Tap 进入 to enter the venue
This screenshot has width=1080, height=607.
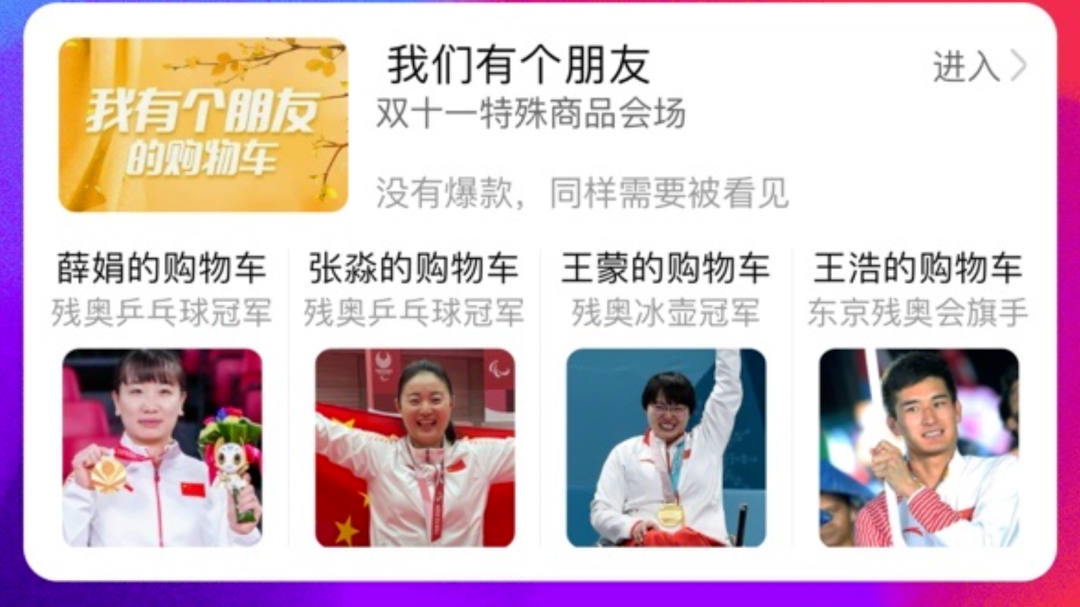coord(978,67)
